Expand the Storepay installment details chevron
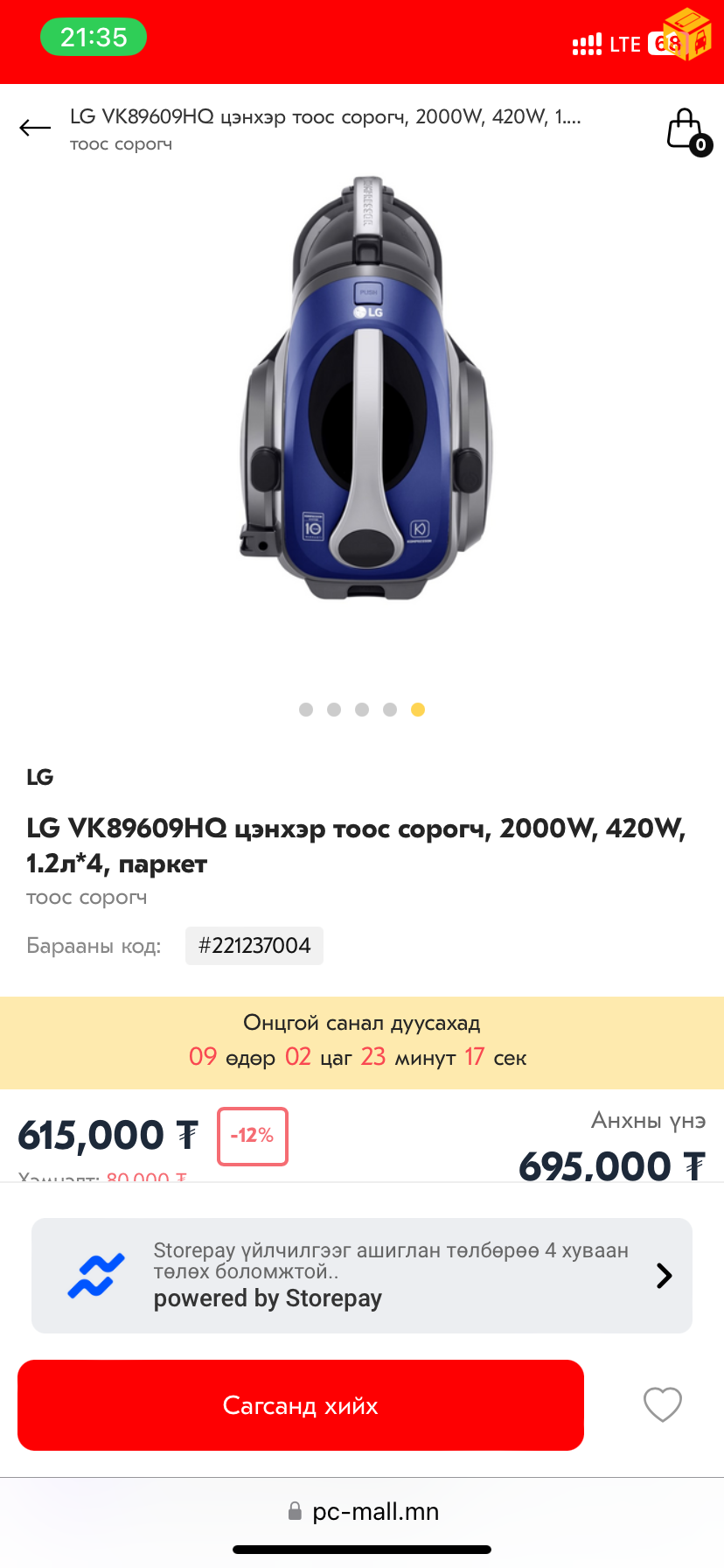Viewport: 724px width, 1568px height. pos(664,1275)
